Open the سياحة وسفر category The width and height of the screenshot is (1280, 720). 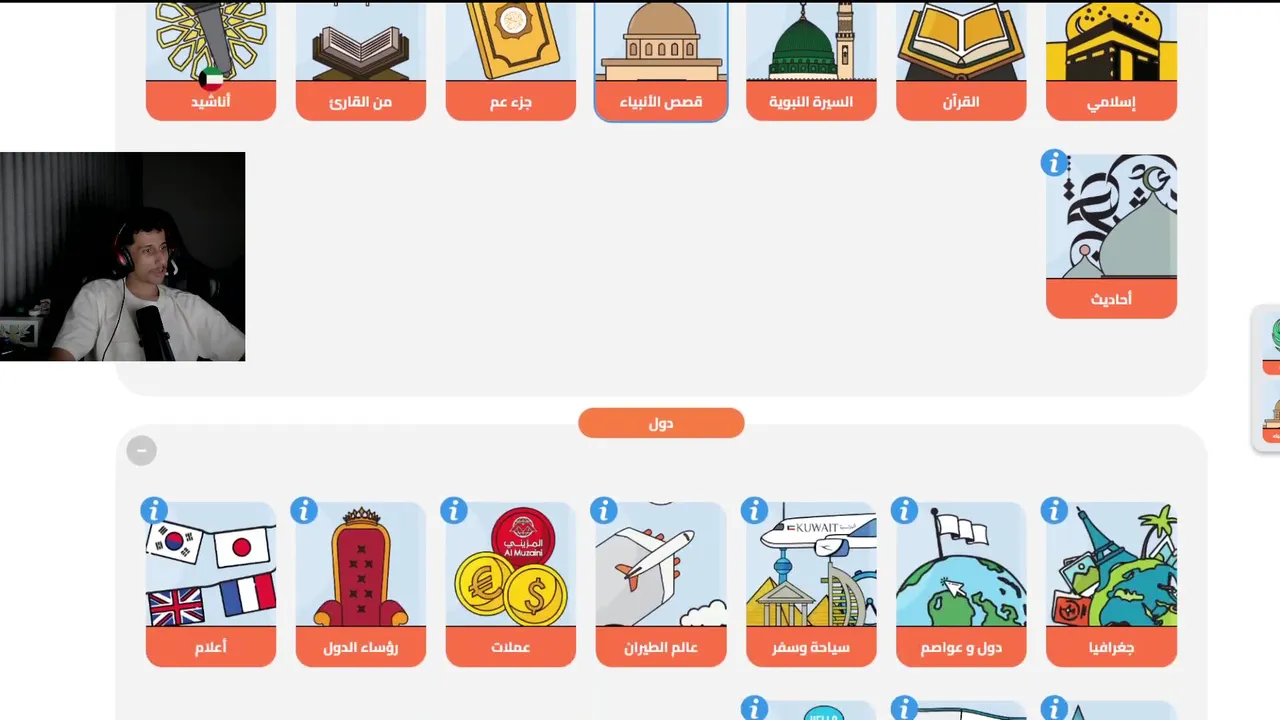click(x=810, y=585)
